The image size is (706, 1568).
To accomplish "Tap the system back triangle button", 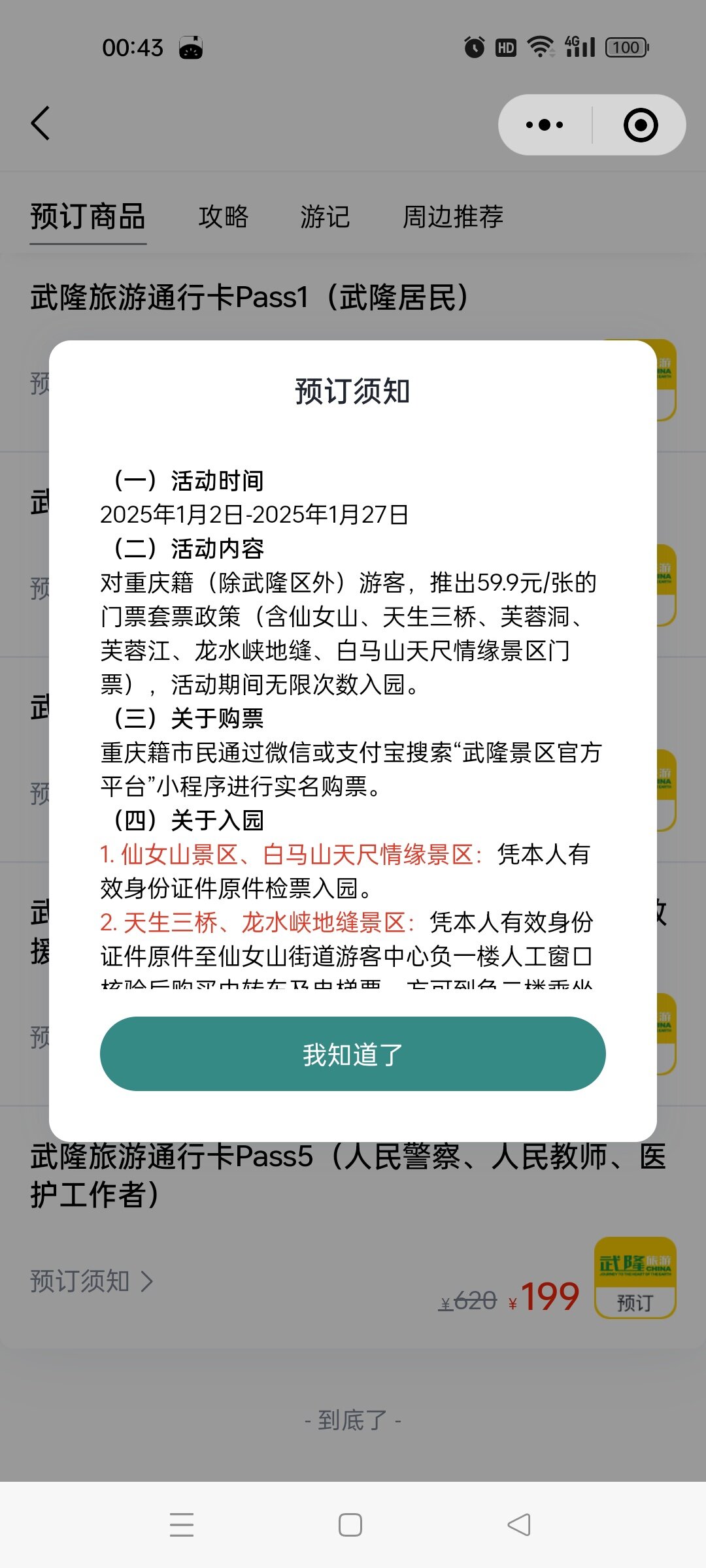I will click(x=519, y=1525).
